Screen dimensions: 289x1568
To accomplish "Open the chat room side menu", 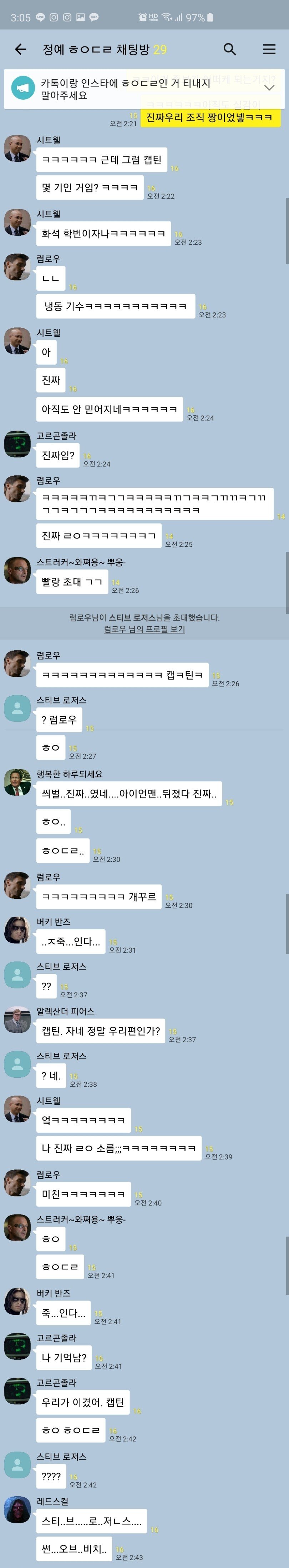I will (269, 49).
